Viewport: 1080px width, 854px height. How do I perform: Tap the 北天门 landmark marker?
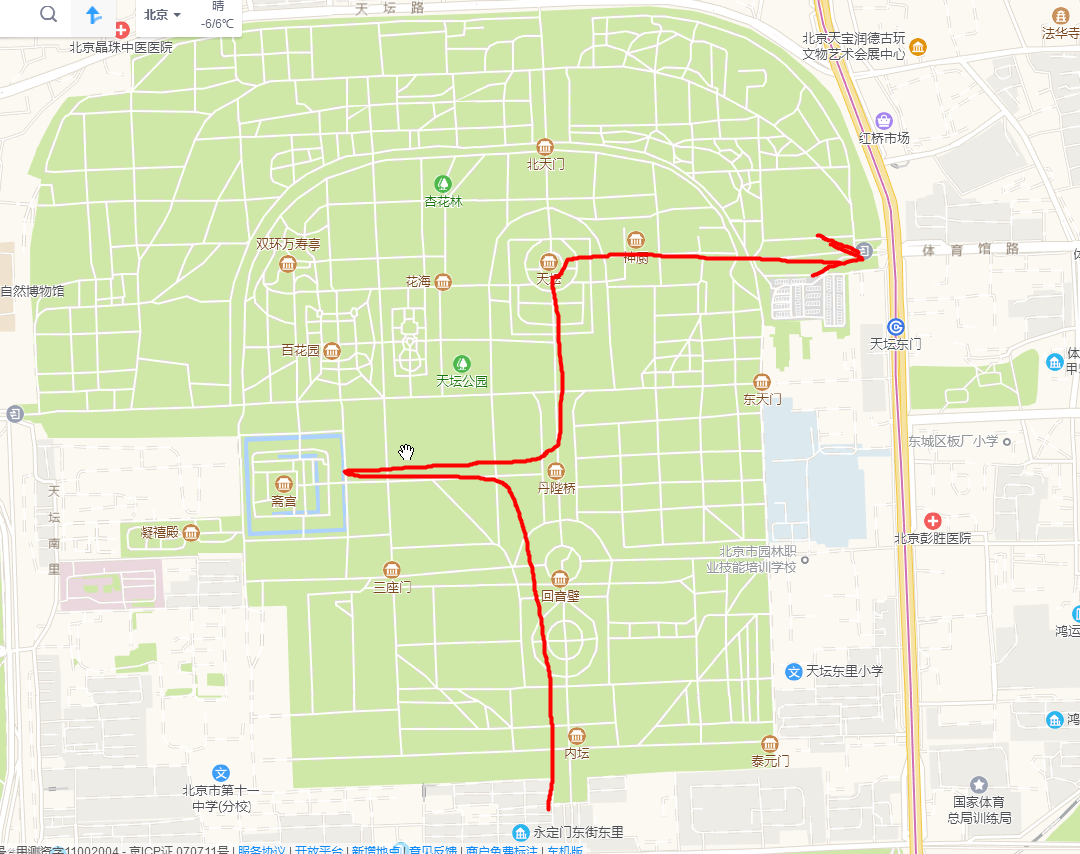(x=545, y=147)
